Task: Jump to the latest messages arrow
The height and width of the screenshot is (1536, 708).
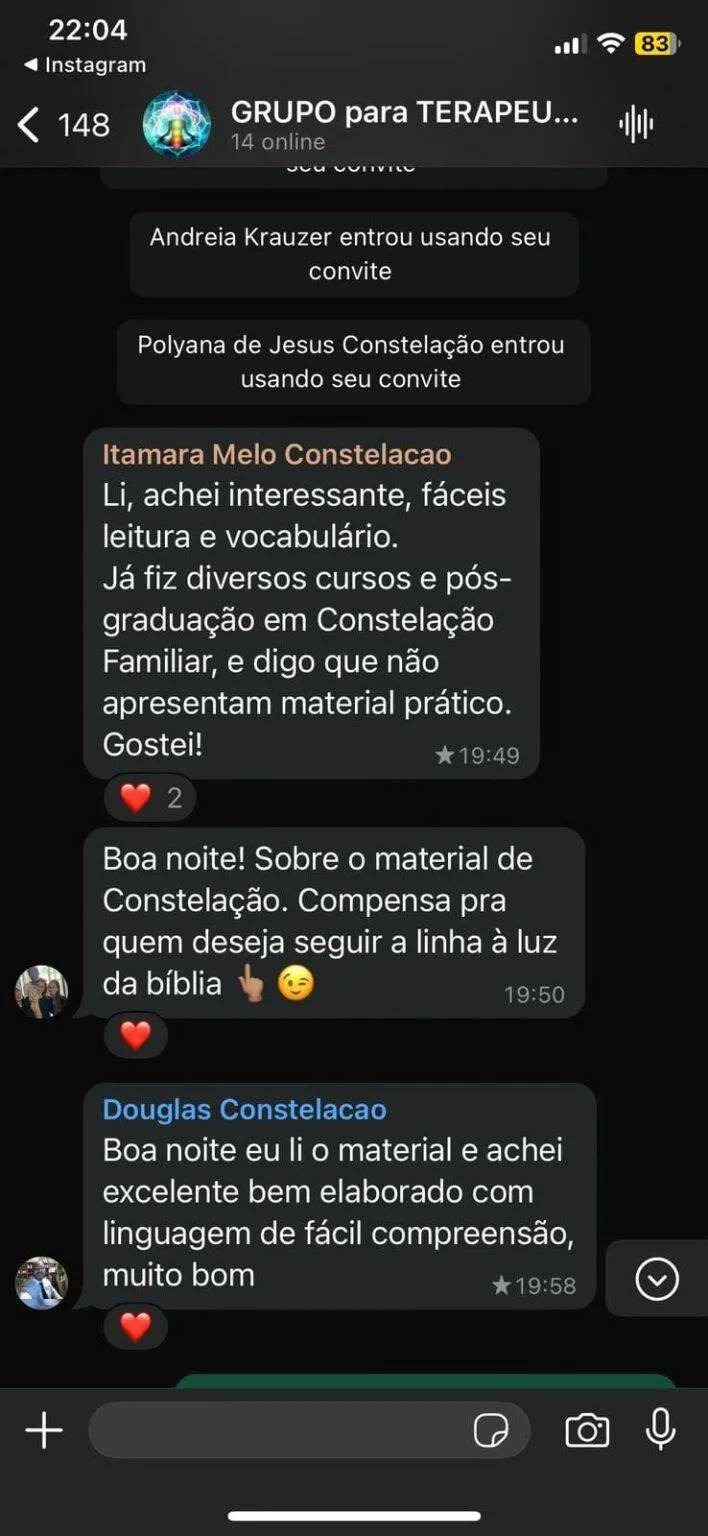Action: point(657,1279)
